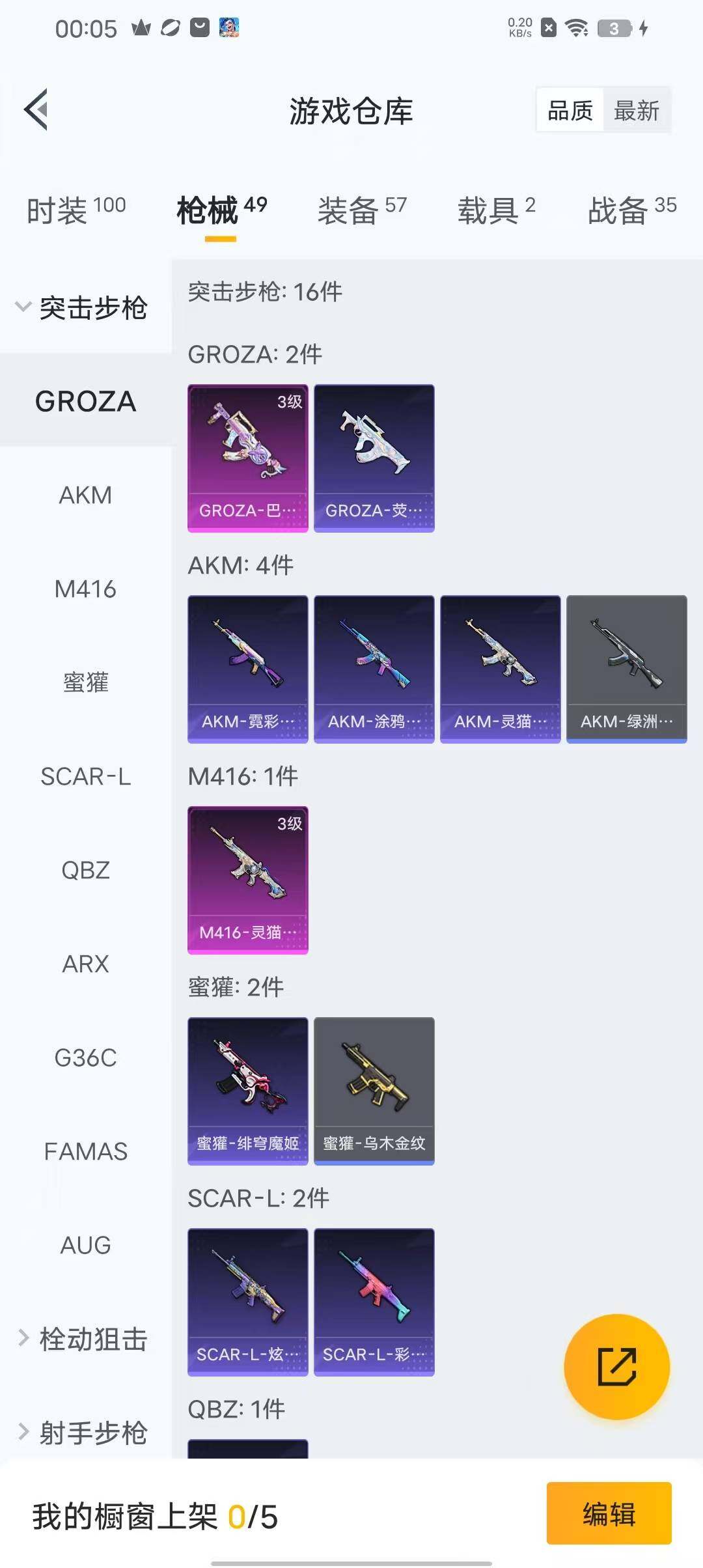The height and width of the screenshot is (1568, 703).
Task: Select SCAR-L in the side list
Action: pyautogui.click(x=85, y=776)
